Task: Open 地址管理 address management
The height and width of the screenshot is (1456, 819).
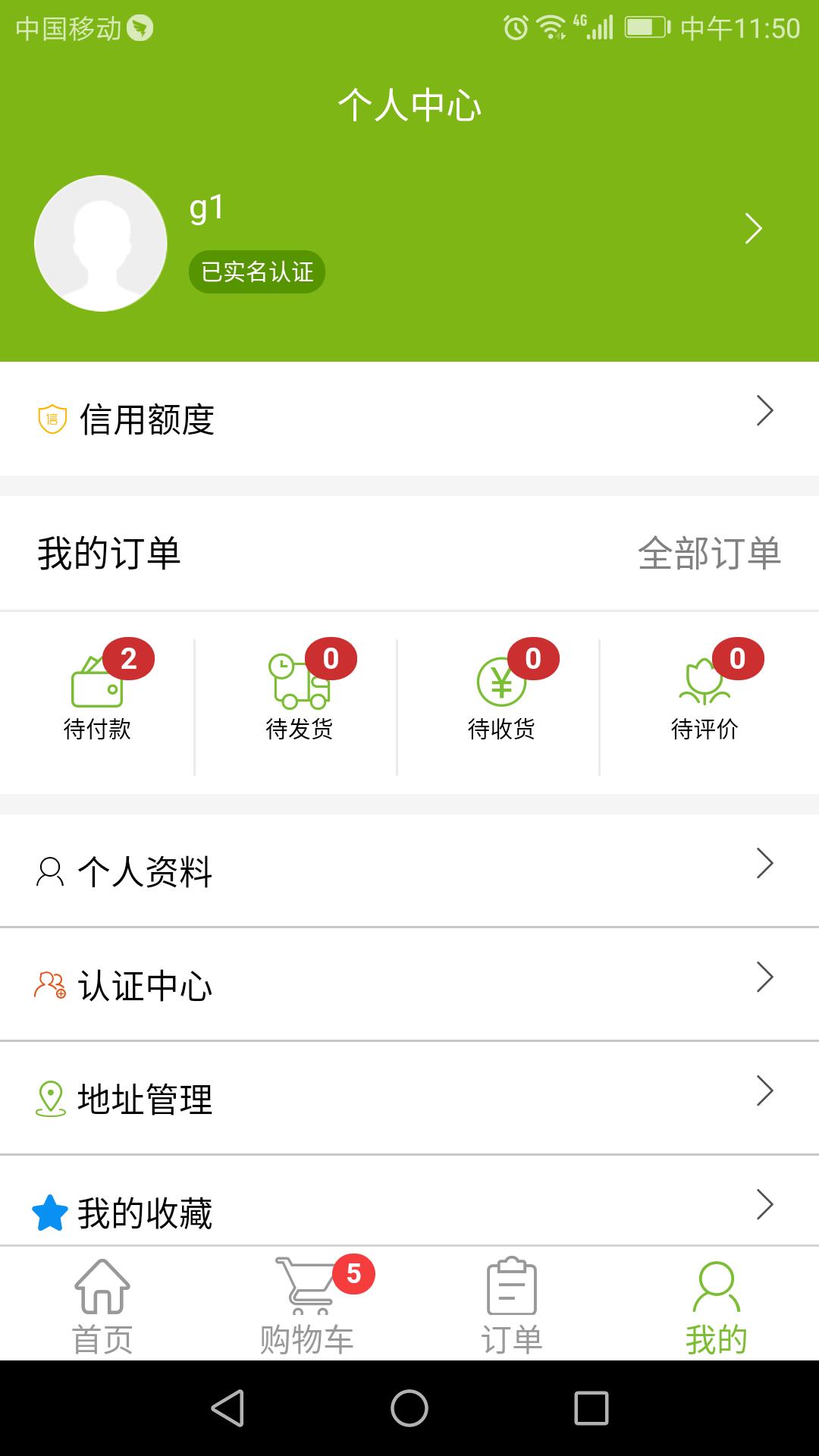Action: click(409, 1098)
